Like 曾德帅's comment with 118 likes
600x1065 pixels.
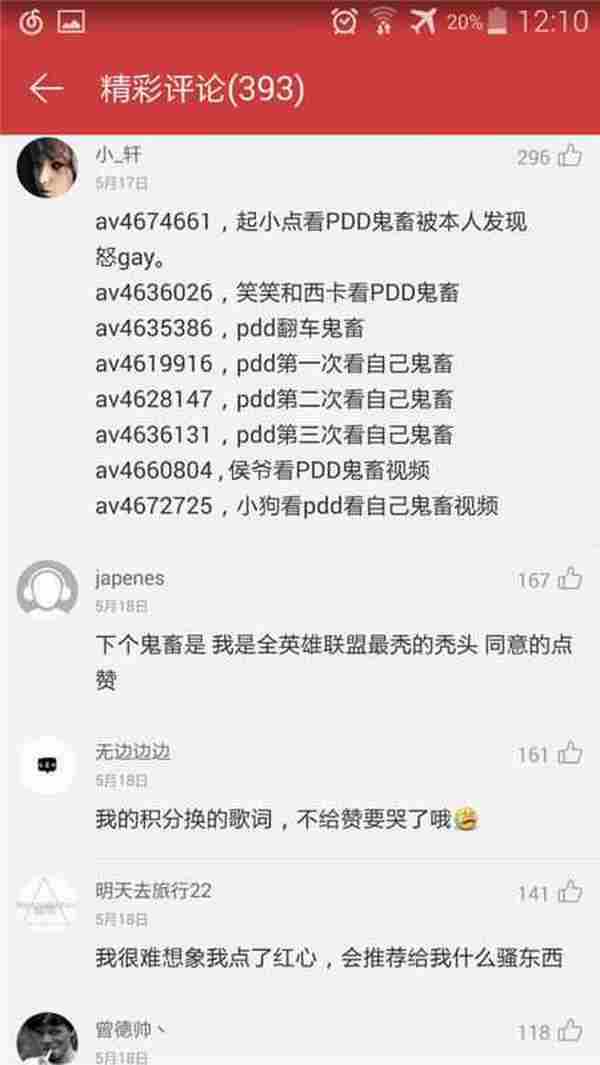570,1031
